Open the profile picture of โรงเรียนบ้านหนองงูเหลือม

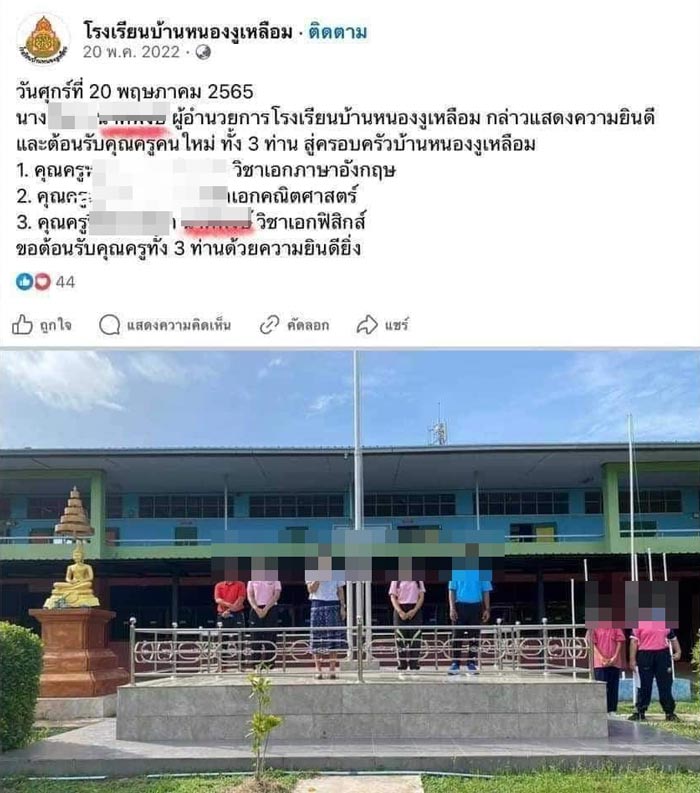pos(43,40)
